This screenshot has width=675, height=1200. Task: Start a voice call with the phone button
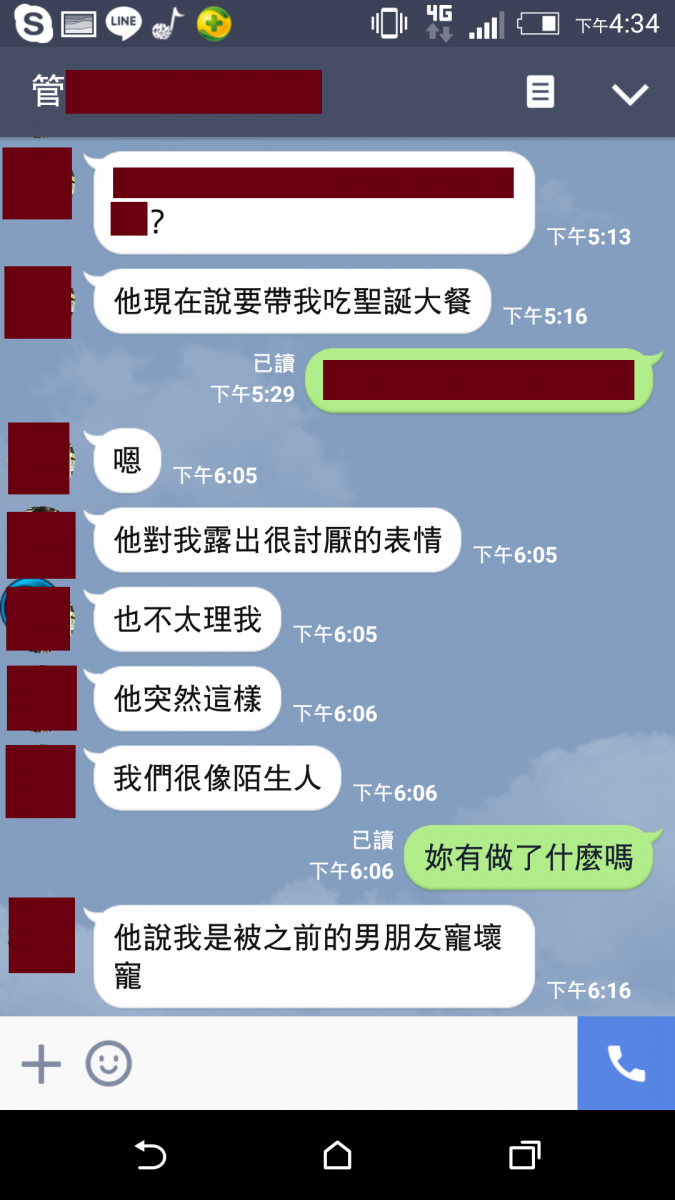tap(626, 1064)
